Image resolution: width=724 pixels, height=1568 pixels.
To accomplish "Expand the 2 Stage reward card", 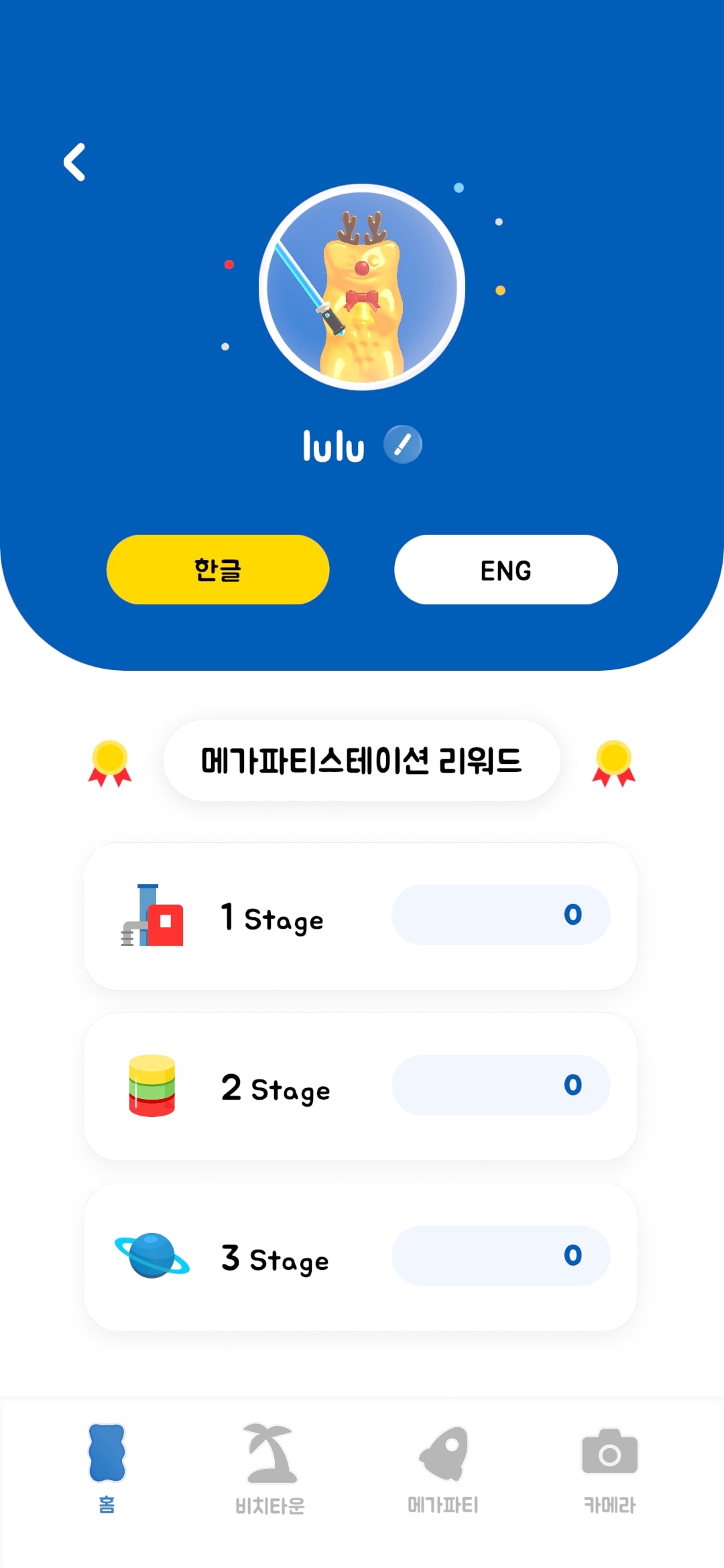I will pos(362,1086).
